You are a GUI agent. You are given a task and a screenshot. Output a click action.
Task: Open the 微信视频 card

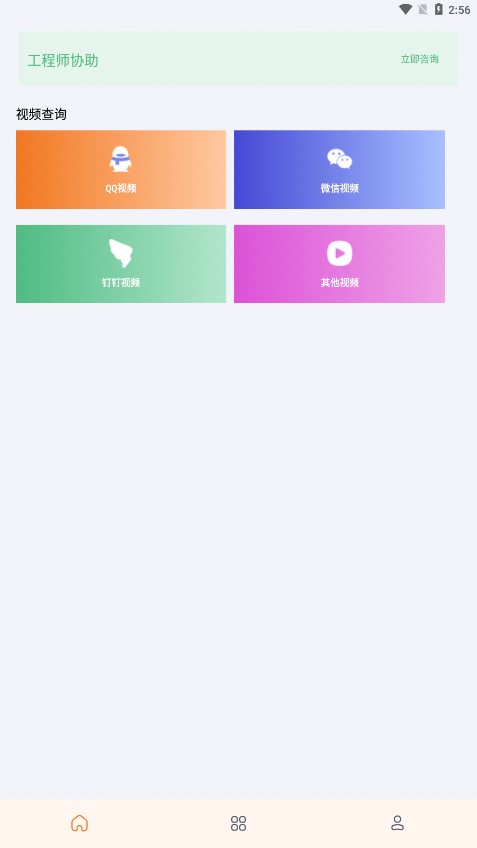(x=339, y=169)
